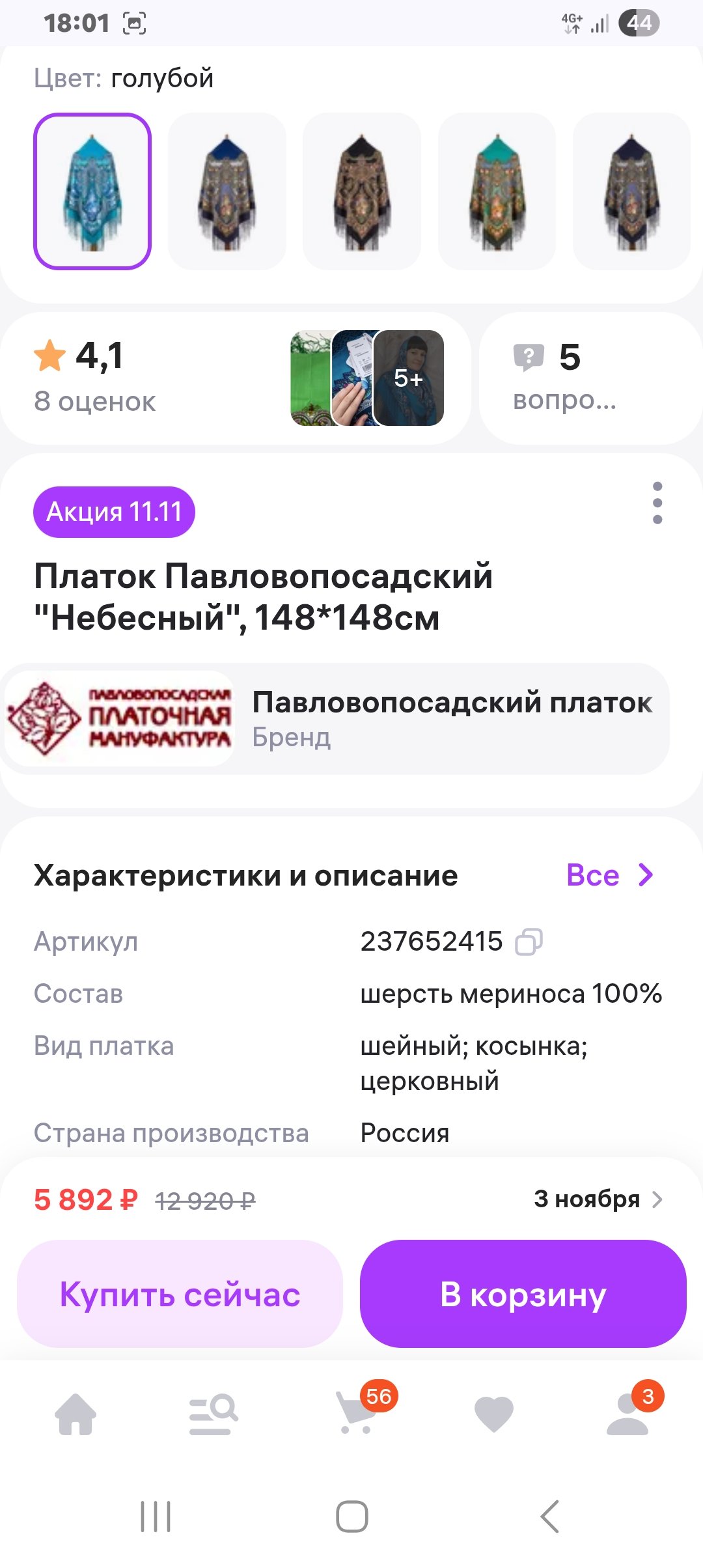
Task: Open the Акция 11.11 promotion badge
Action: [114, 512]
